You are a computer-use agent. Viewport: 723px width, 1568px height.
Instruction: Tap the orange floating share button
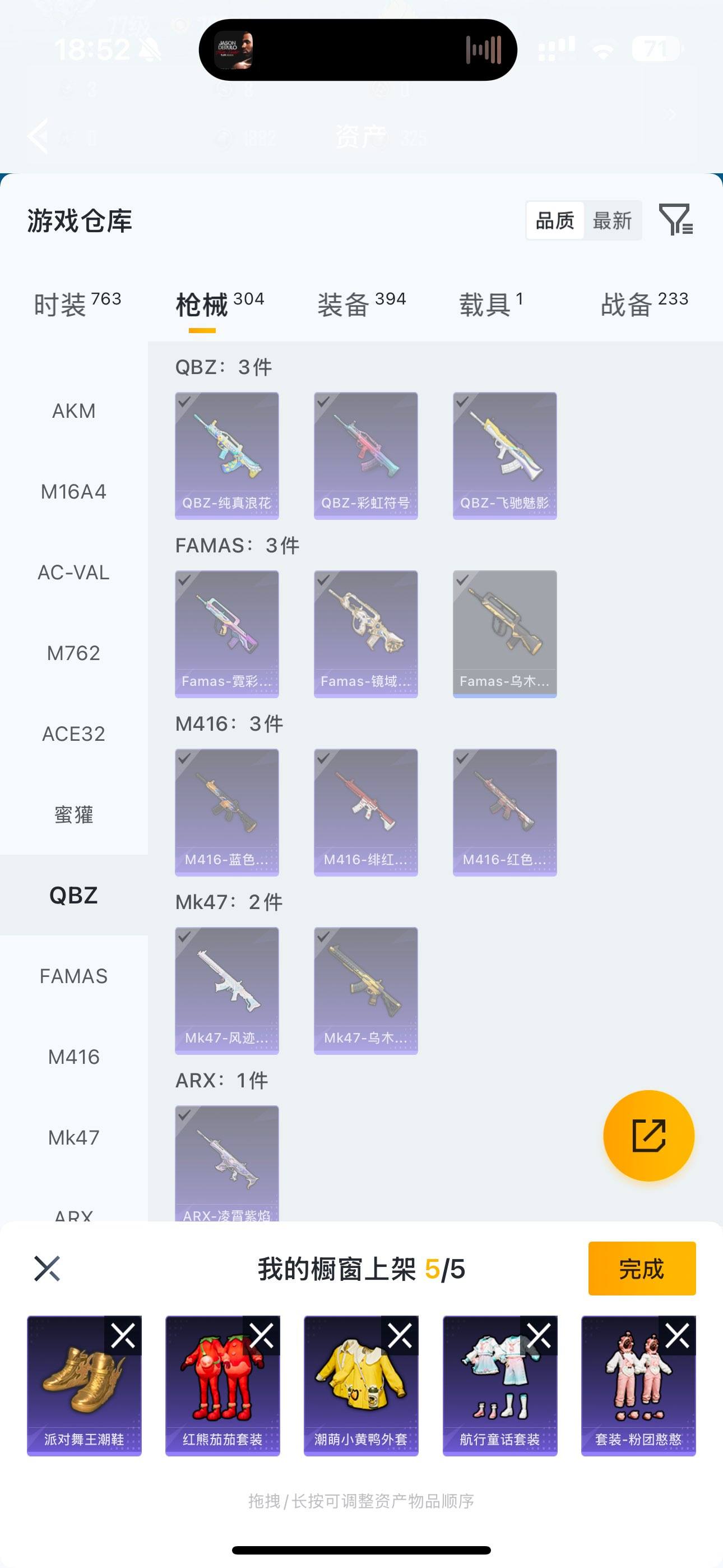click(x=649, y=1135)
